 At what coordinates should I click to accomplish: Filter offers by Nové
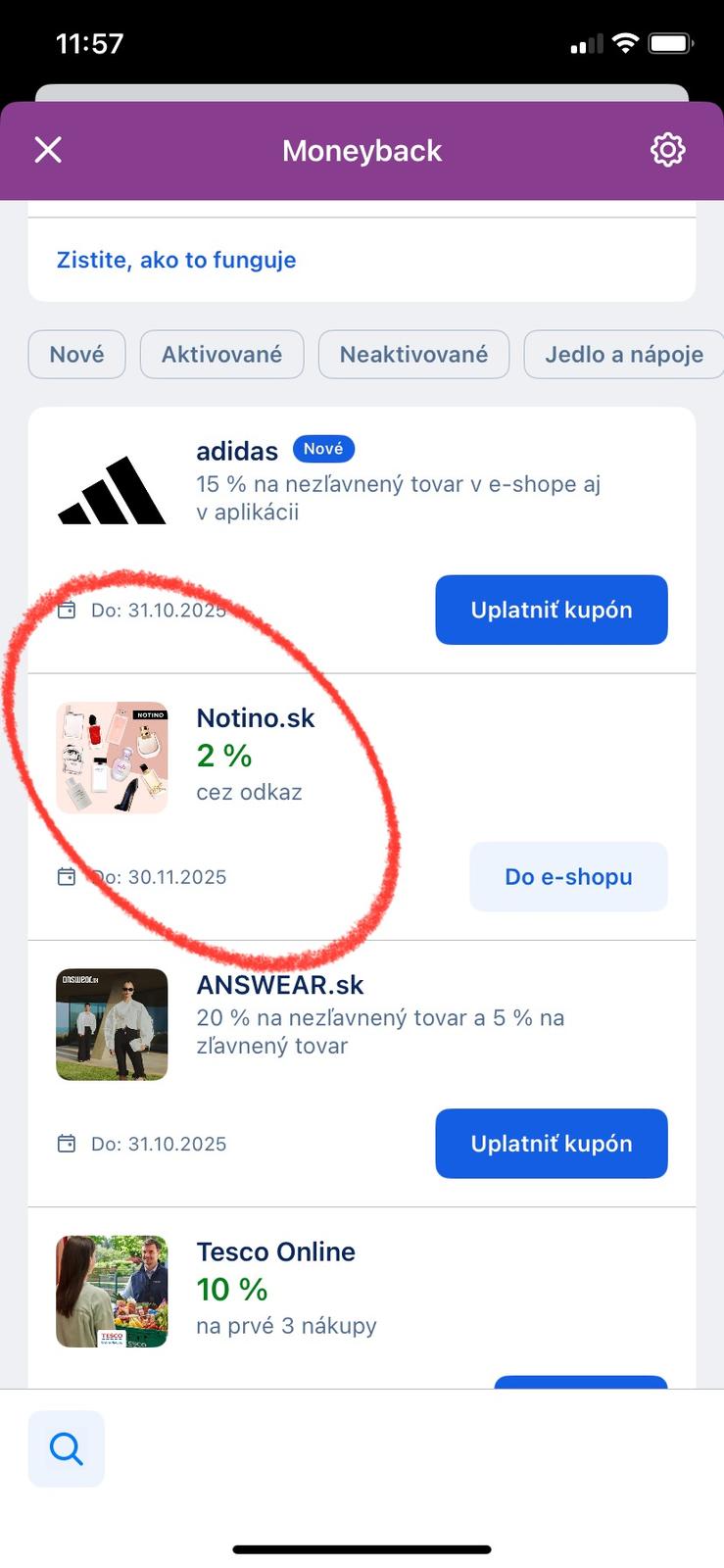76,354
